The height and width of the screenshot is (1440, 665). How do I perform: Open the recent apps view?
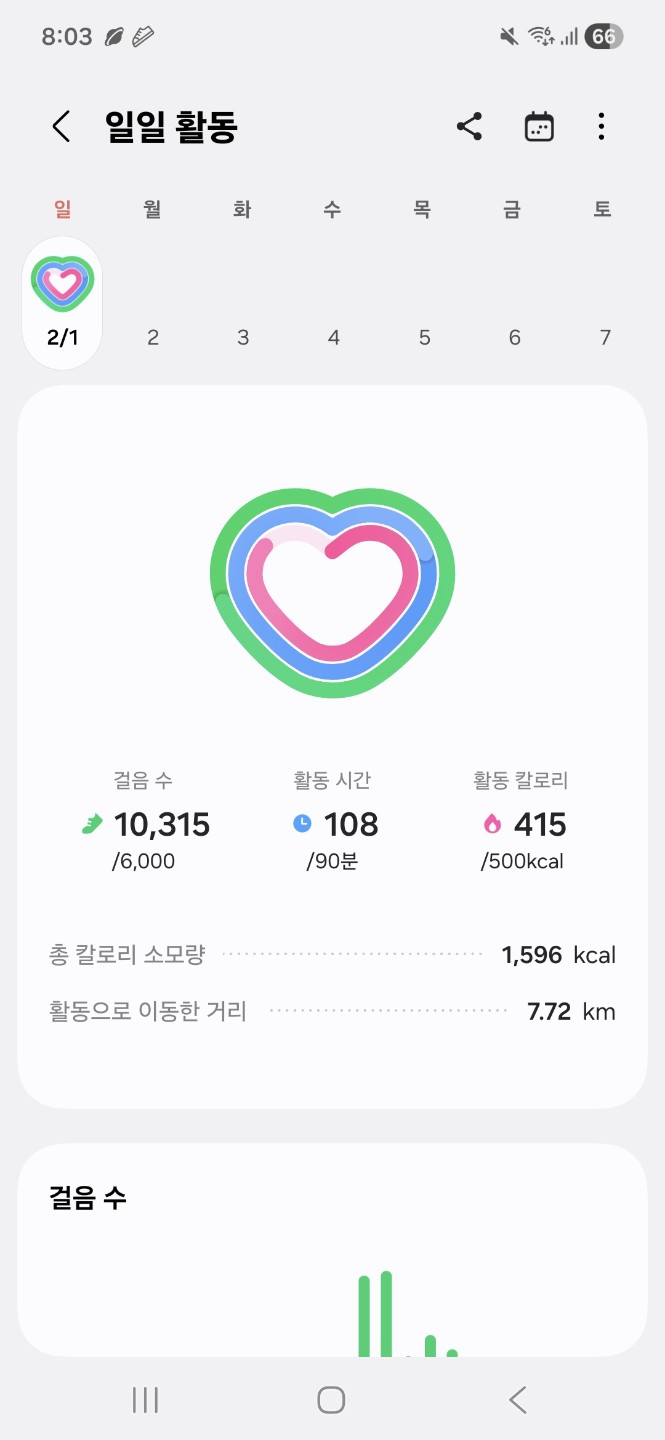[x=146, y=1400]
